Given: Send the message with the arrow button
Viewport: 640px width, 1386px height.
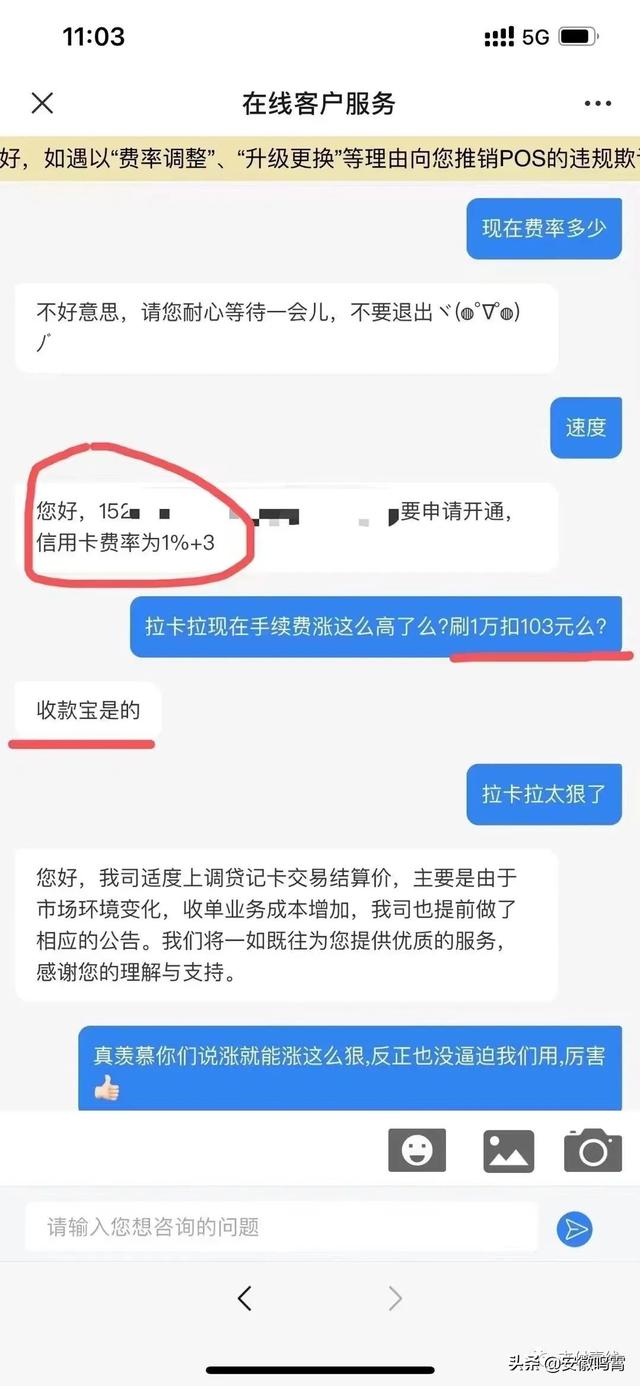Looking at the screenshot, I should 575,1228.
